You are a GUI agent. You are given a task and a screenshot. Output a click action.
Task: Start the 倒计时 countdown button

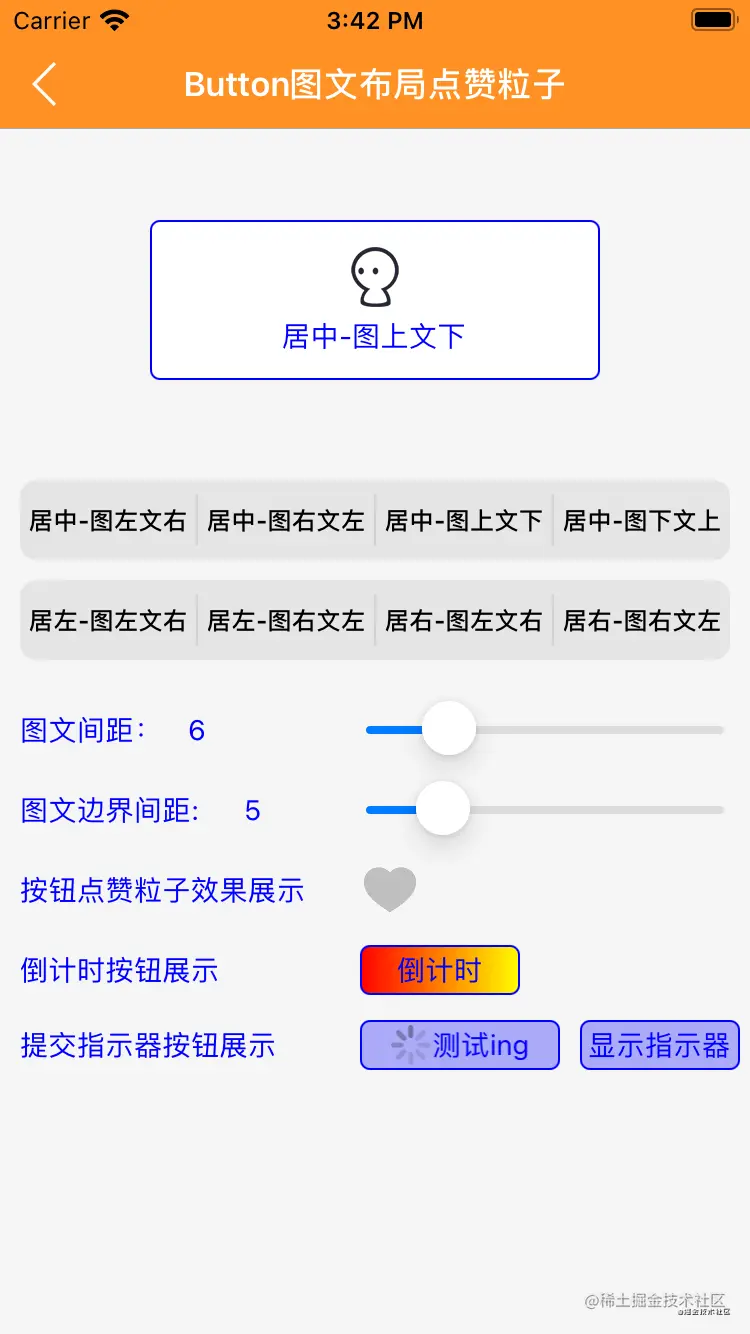pos(440,970)
